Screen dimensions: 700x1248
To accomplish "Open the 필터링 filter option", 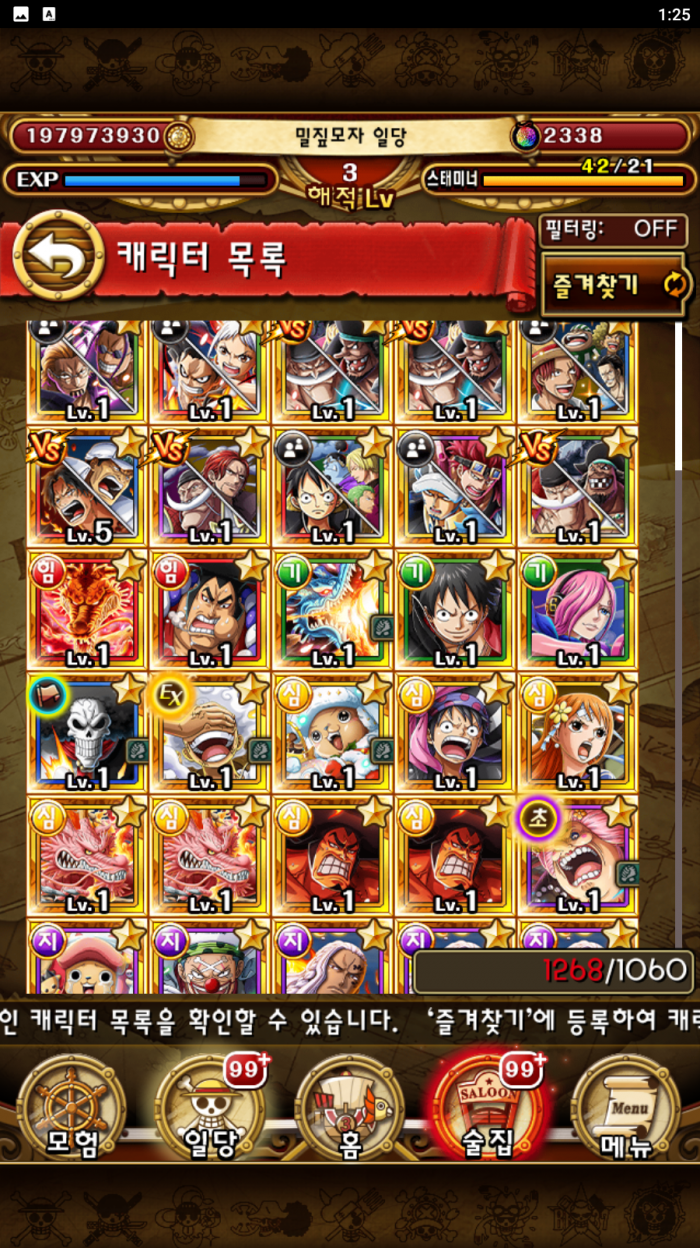I will click(611, 228).
